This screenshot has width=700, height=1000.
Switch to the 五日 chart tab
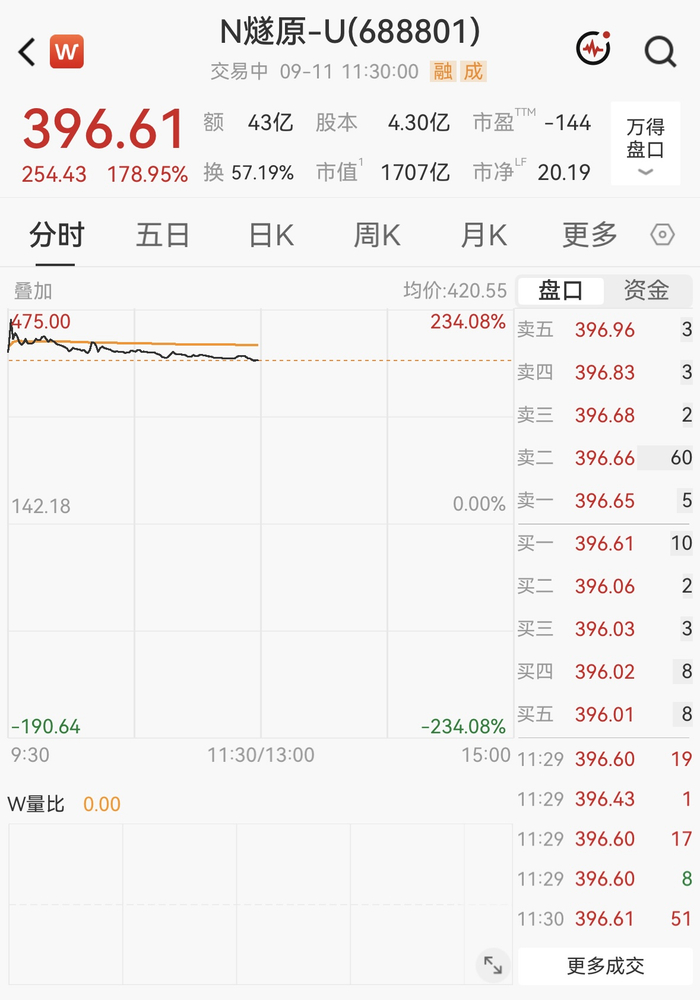point(163,235)
